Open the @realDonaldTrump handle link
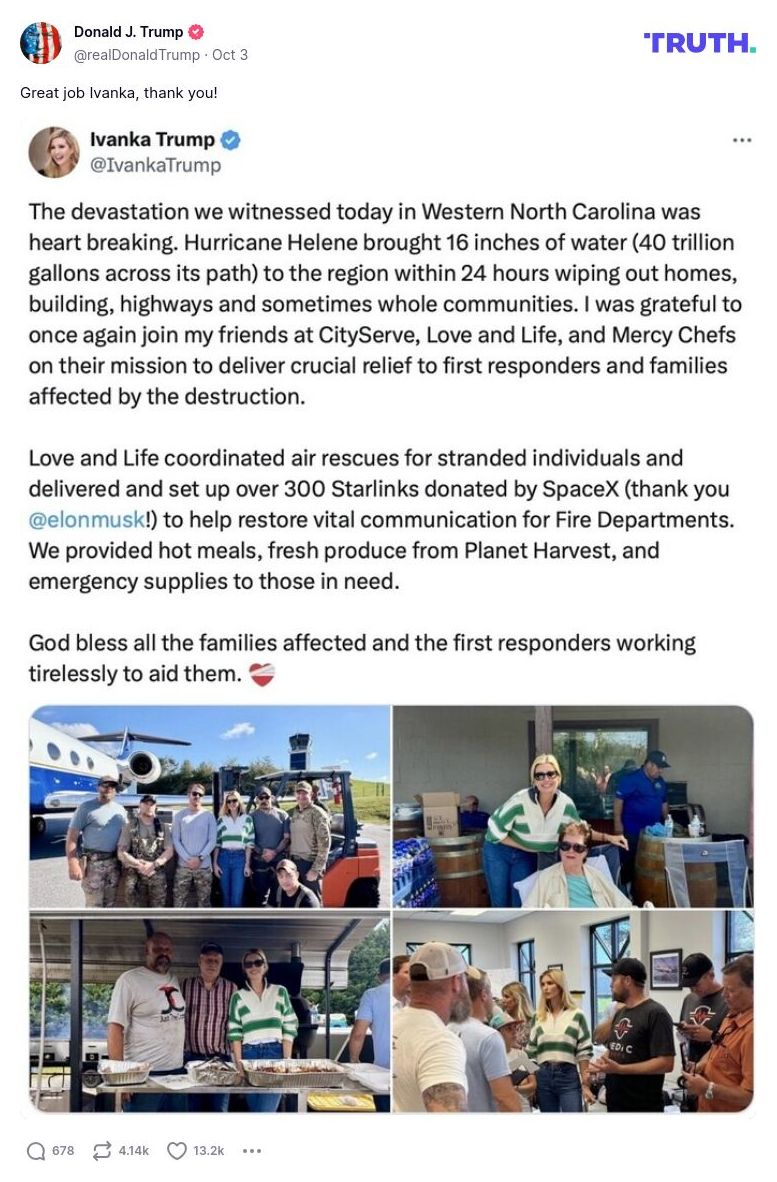 (137, 55)
